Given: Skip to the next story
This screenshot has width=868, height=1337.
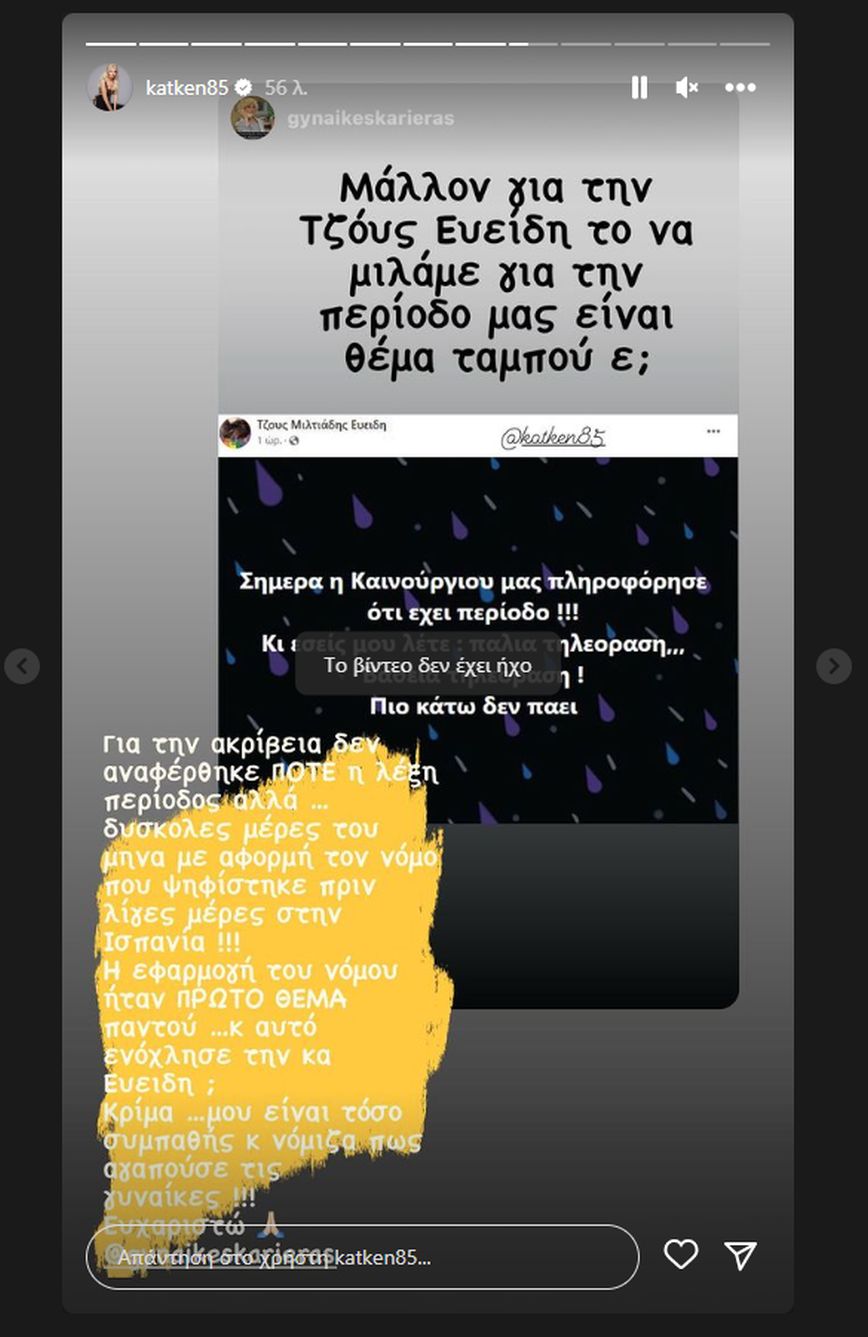Looking at the screenshot, I should point(834,666).
